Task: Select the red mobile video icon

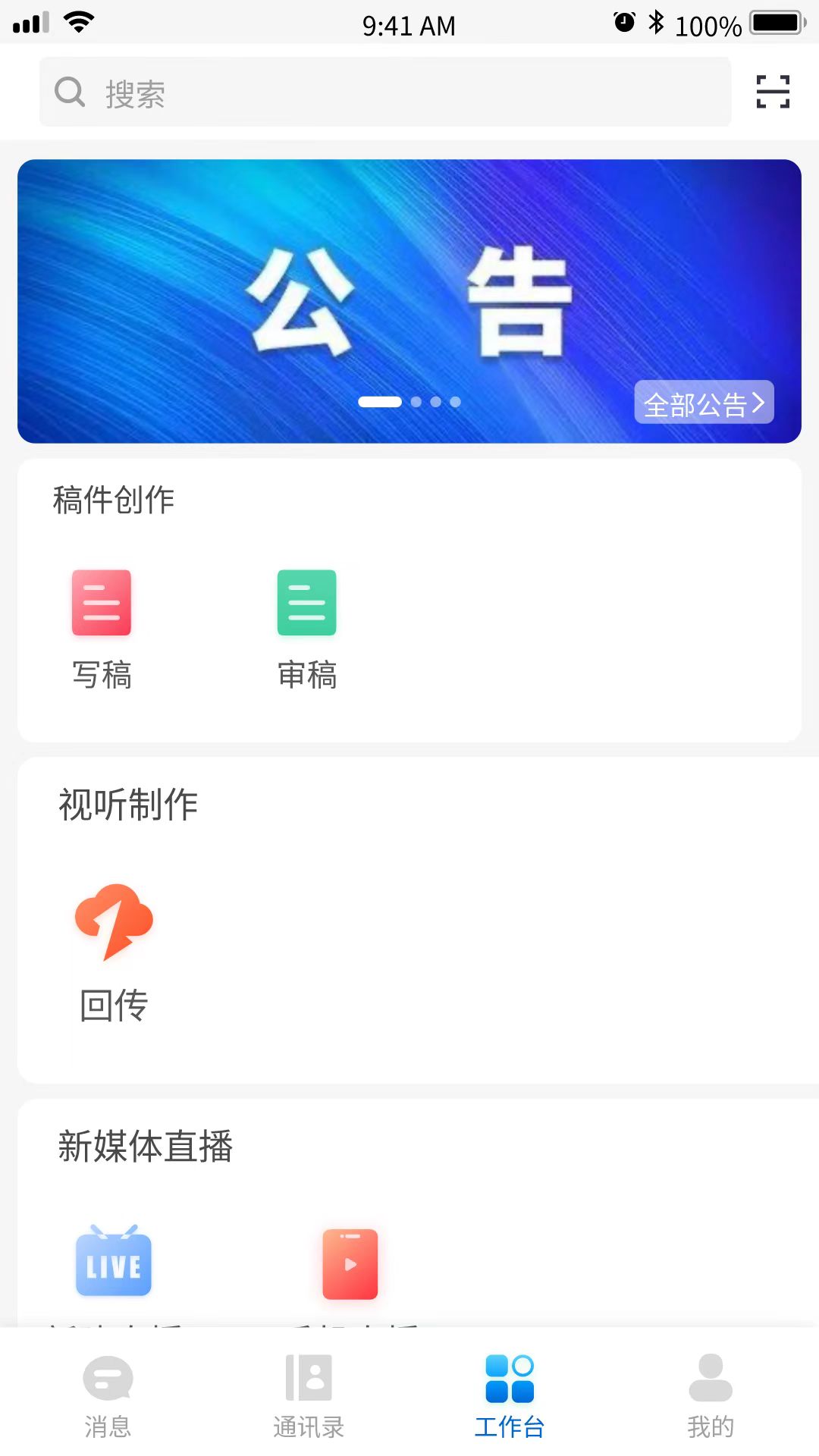Action: pos(350,1264)
